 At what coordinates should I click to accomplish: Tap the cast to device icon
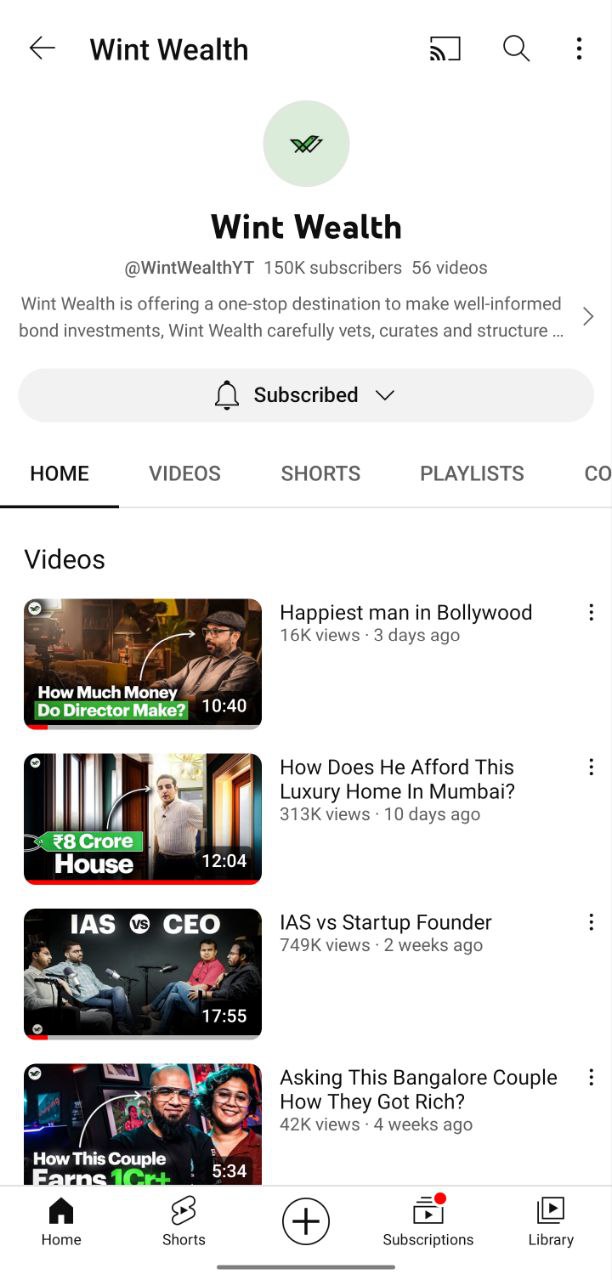(x=445, y=48)
